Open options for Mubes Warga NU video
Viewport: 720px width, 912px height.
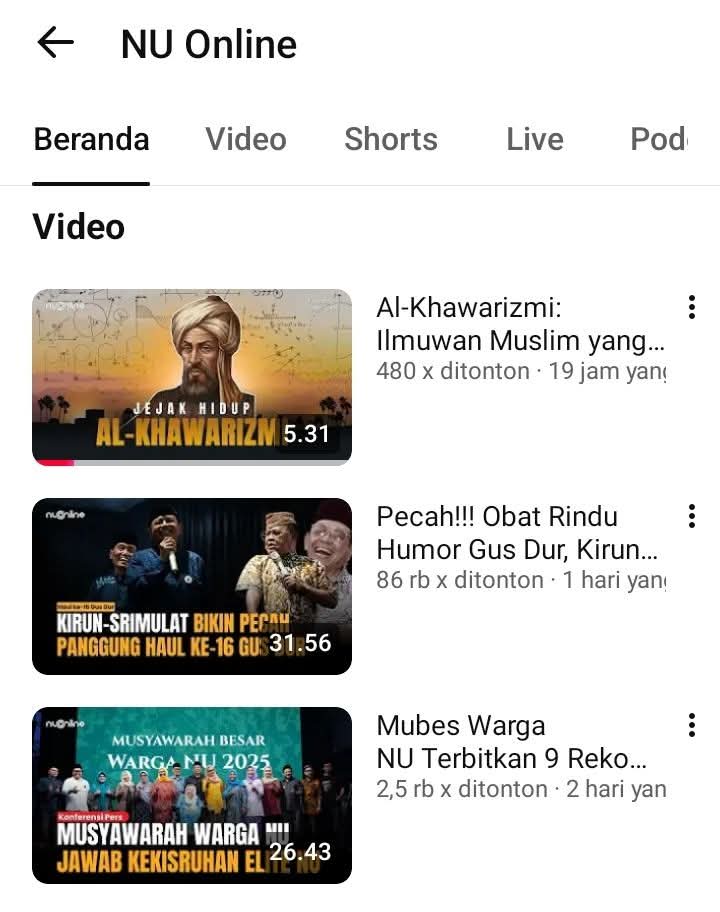pyautogui.click(x=691, y=725)
